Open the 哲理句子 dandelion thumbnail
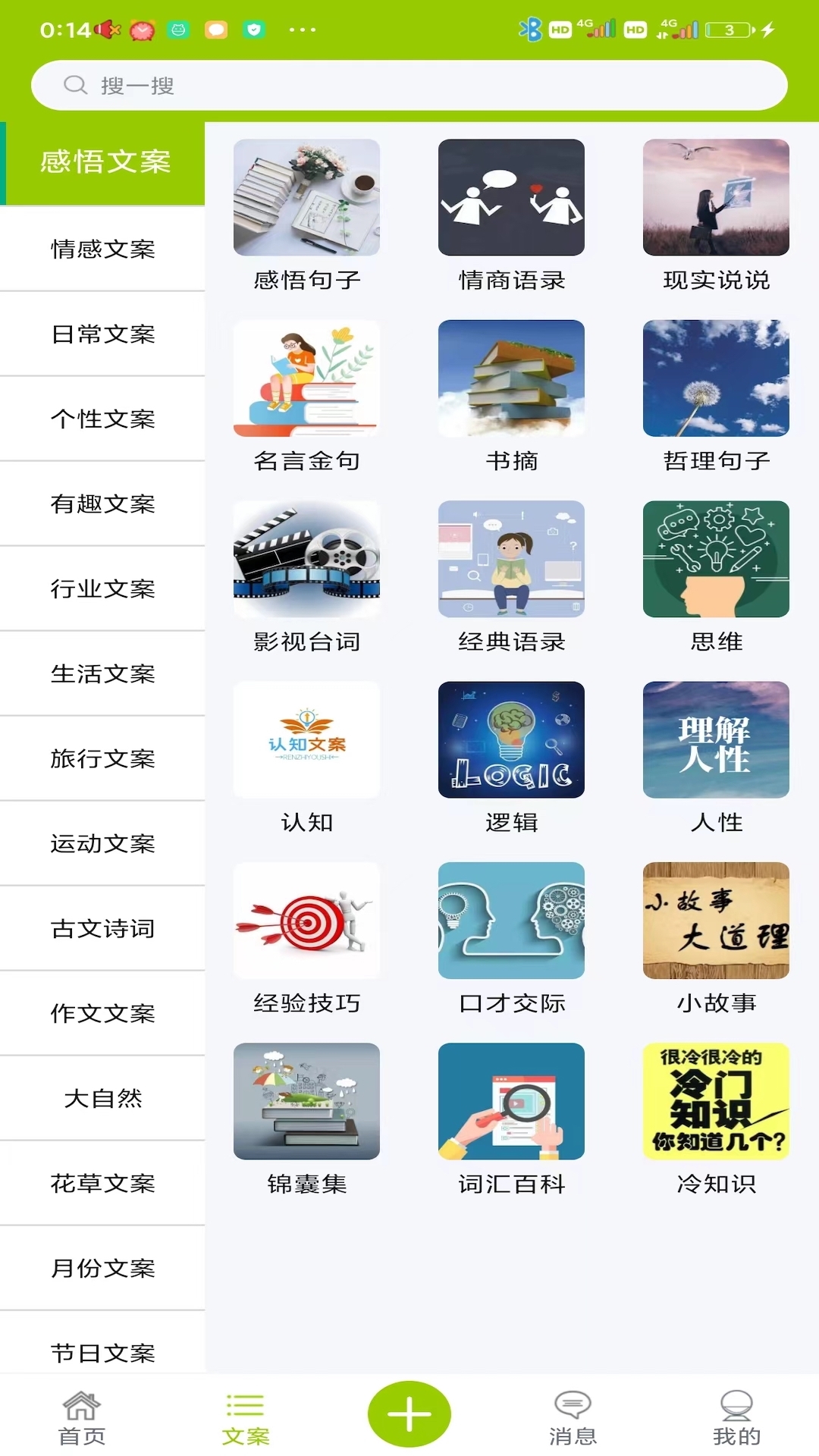This screenshot has width=819, height=1456. pos(715,378)
